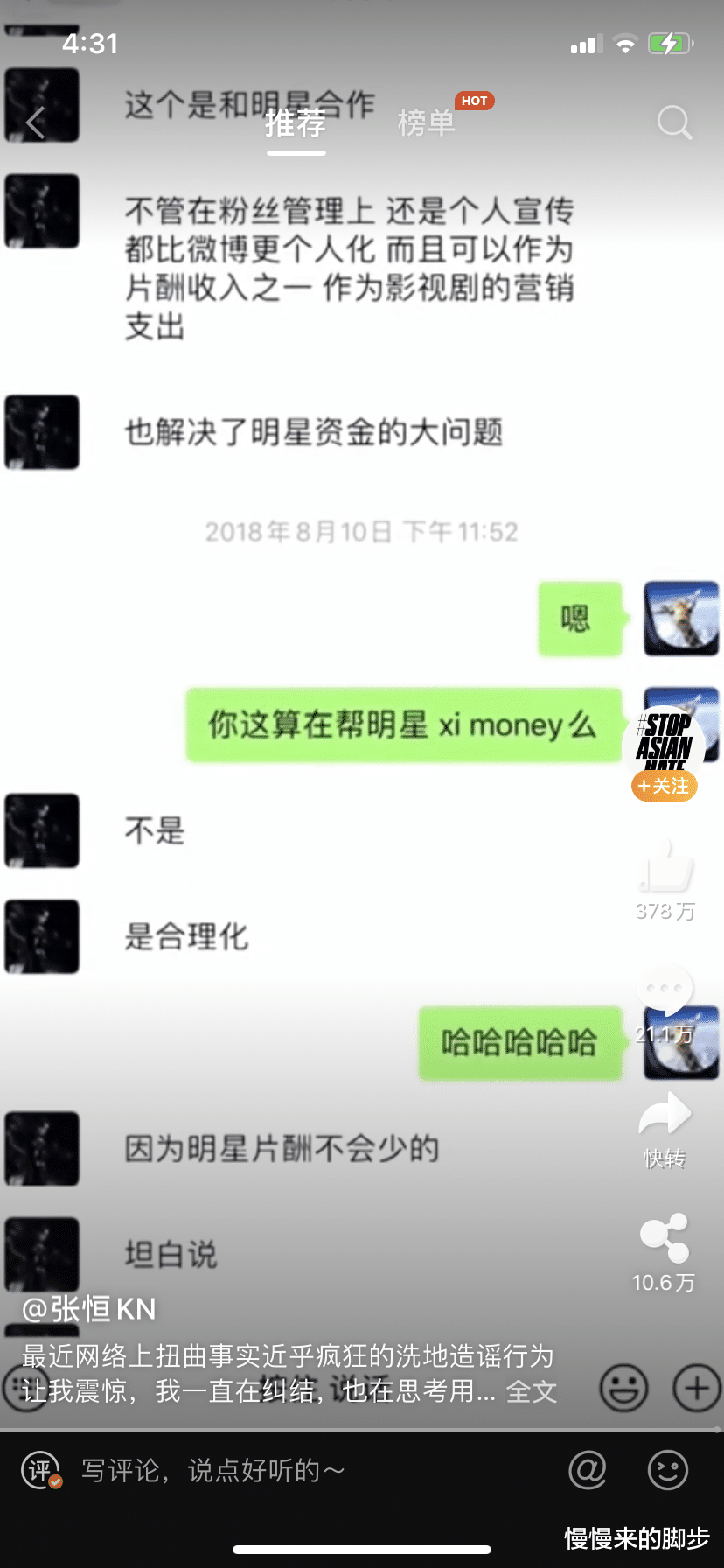Tap the back arrow at top left
This screenshot has width=724, height=1568.
[x=33, y=122]
